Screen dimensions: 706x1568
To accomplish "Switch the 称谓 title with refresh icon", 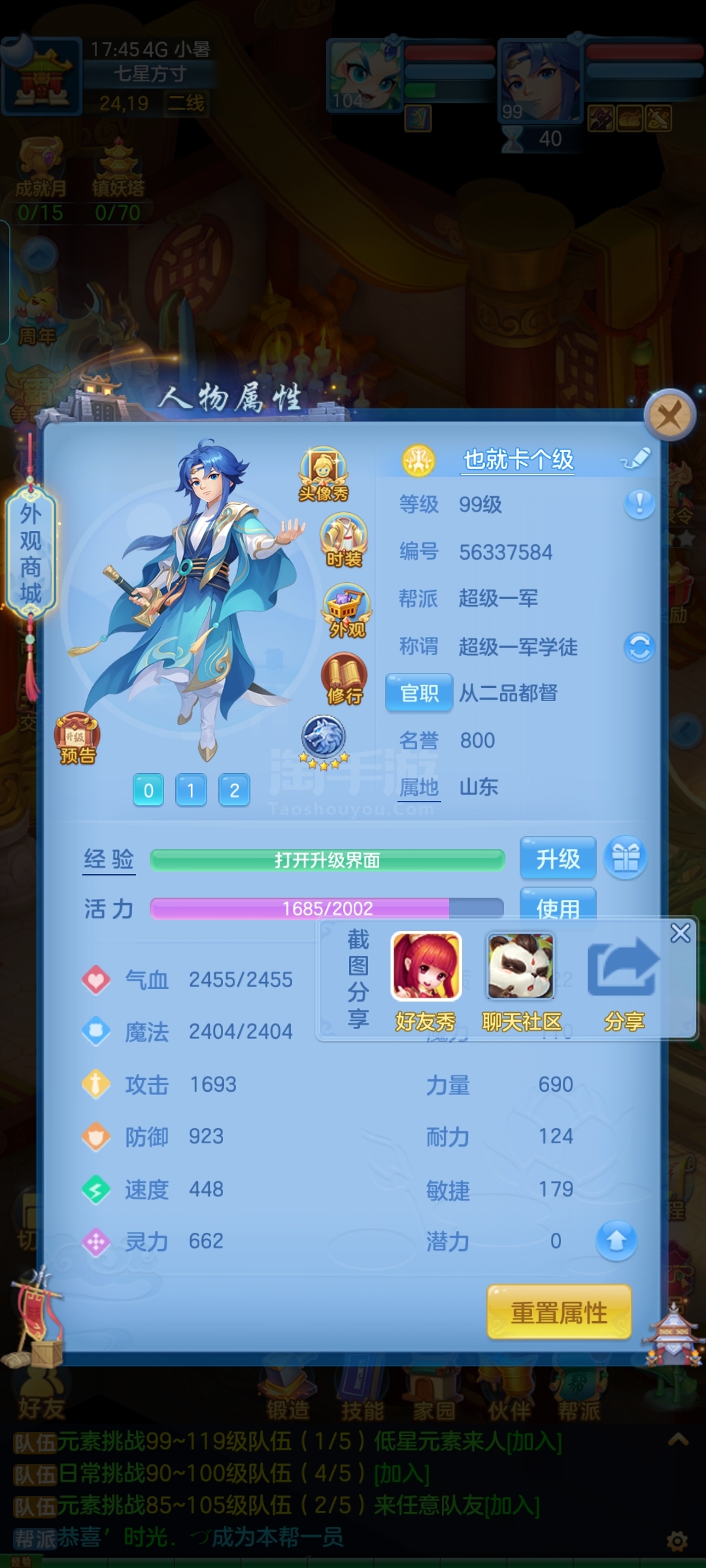I will (x=639, y=647).
